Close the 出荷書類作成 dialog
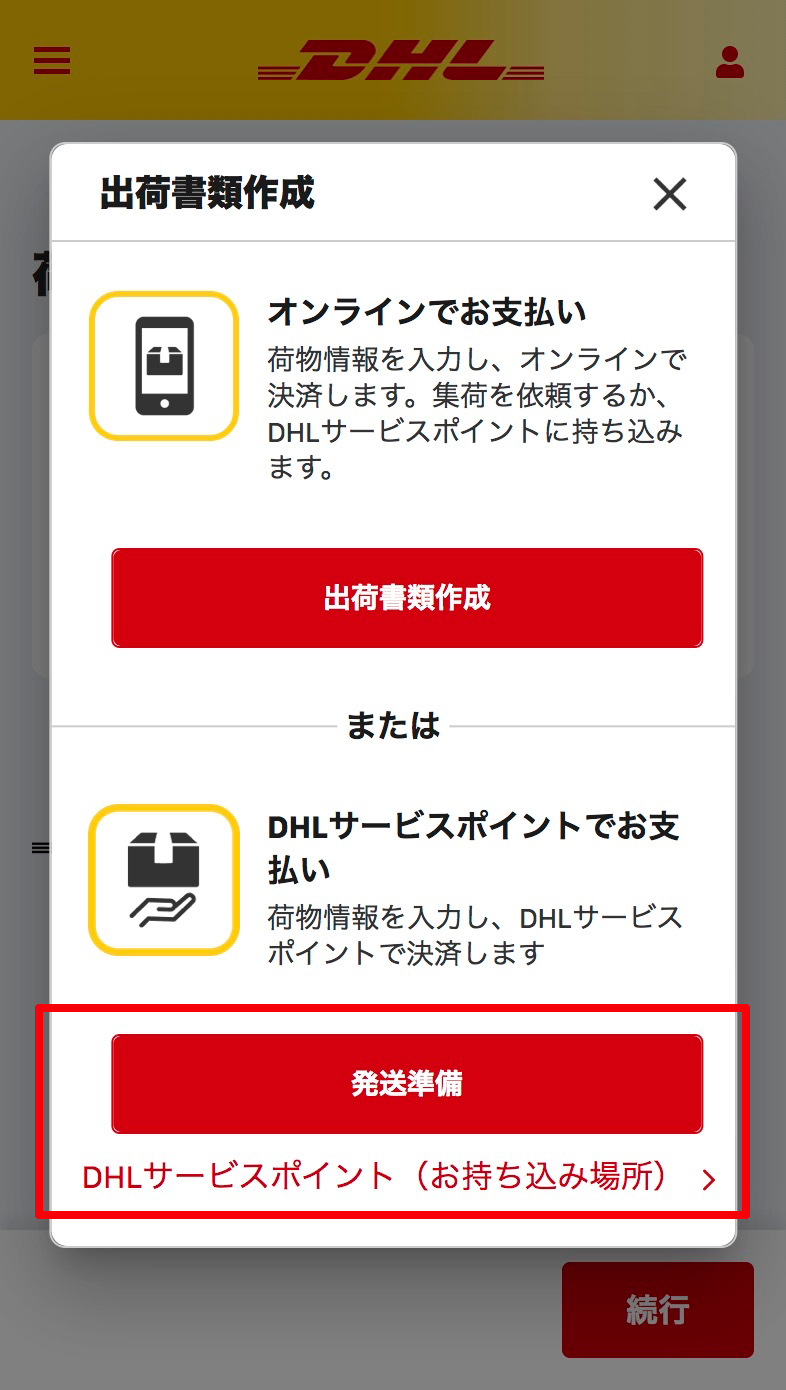 tap(669, 194)
